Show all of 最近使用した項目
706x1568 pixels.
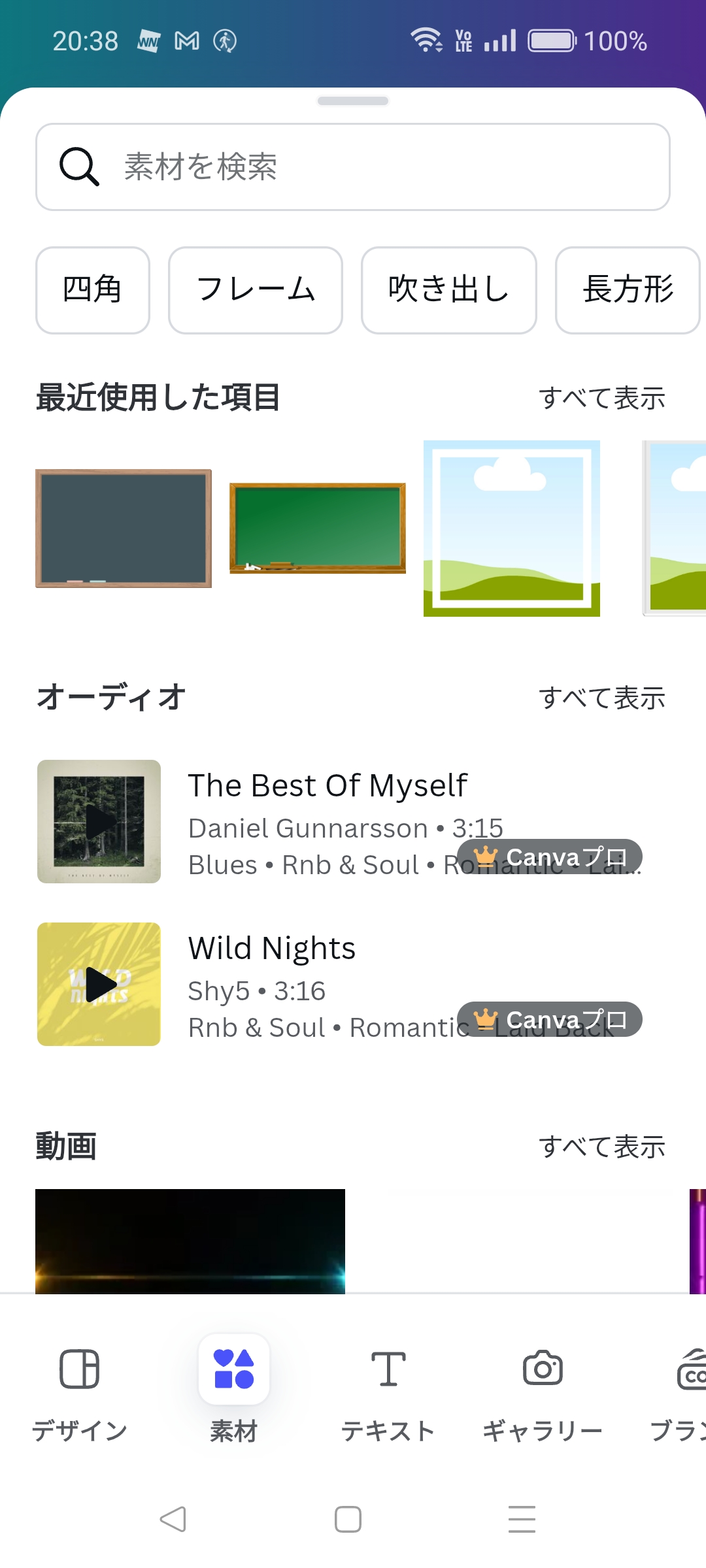(x=601, y=399)
